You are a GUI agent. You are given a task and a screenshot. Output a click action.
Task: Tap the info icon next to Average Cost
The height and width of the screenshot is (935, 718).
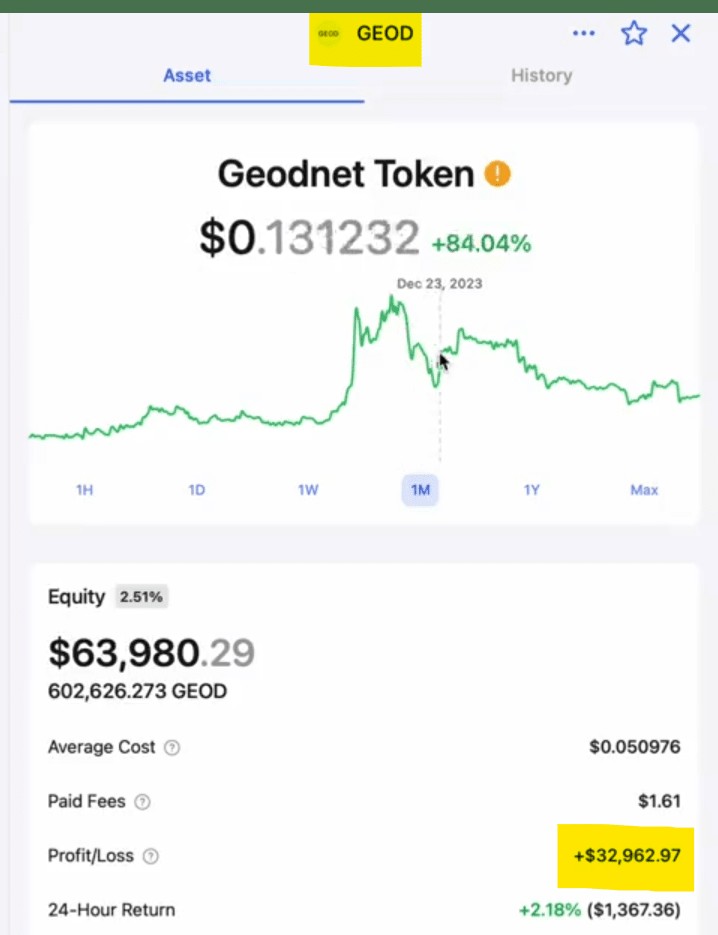point(172,748)
